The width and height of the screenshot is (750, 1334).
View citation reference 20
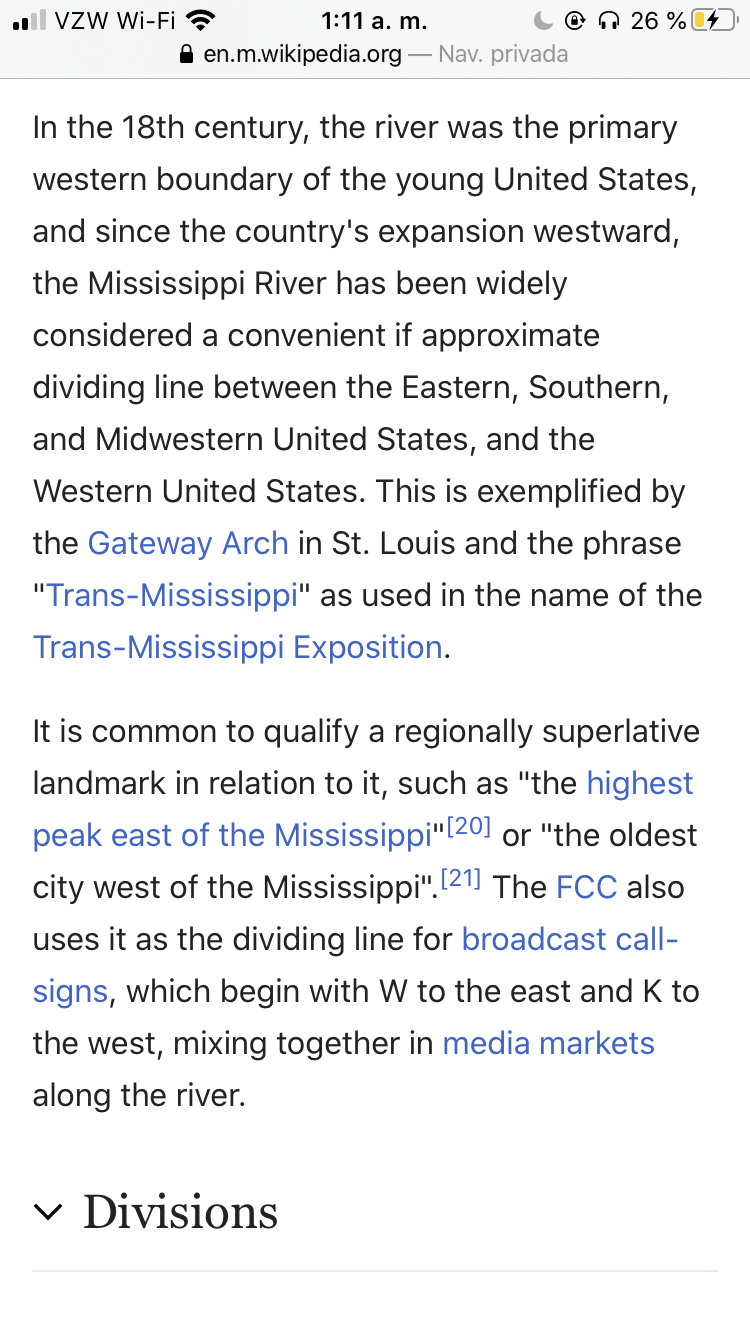pyautogui.click(x=468, y=828)
